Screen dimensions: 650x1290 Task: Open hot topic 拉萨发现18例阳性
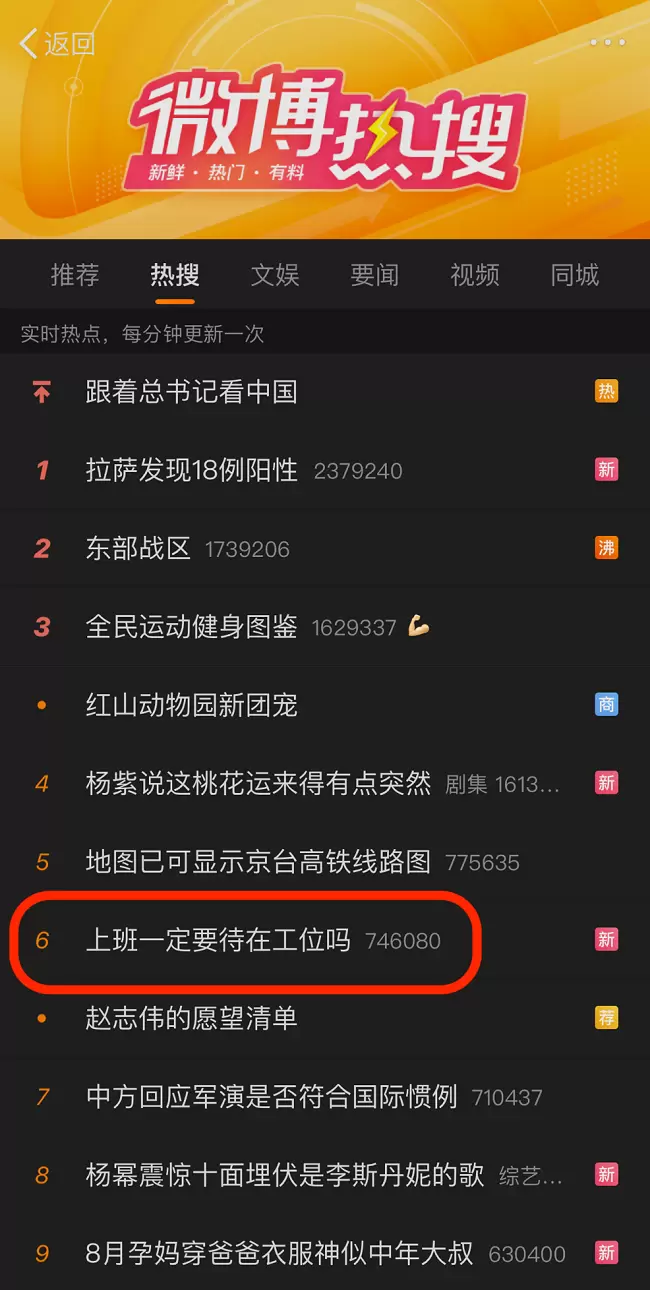pos(192,470)
